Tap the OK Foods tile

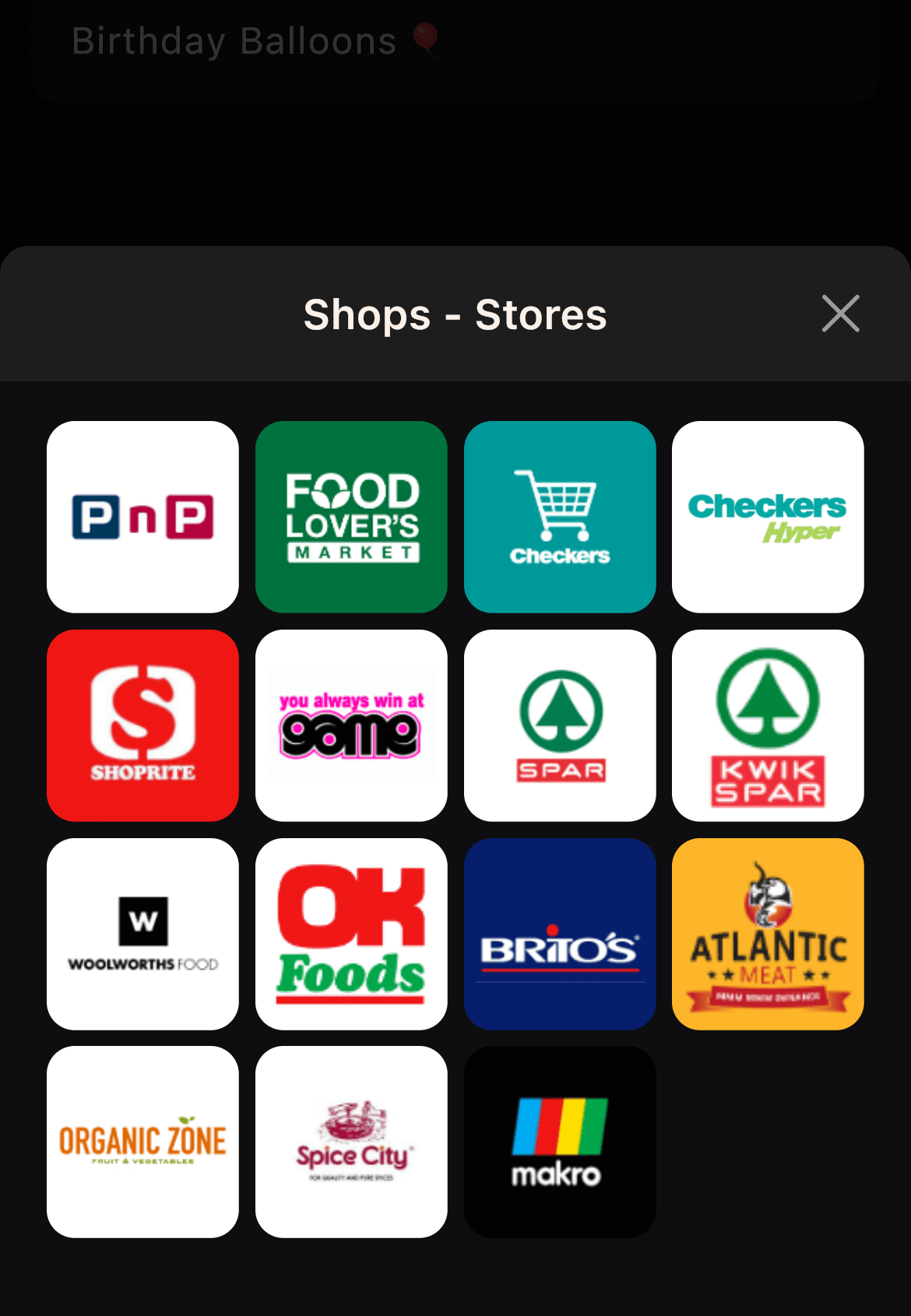351,934
